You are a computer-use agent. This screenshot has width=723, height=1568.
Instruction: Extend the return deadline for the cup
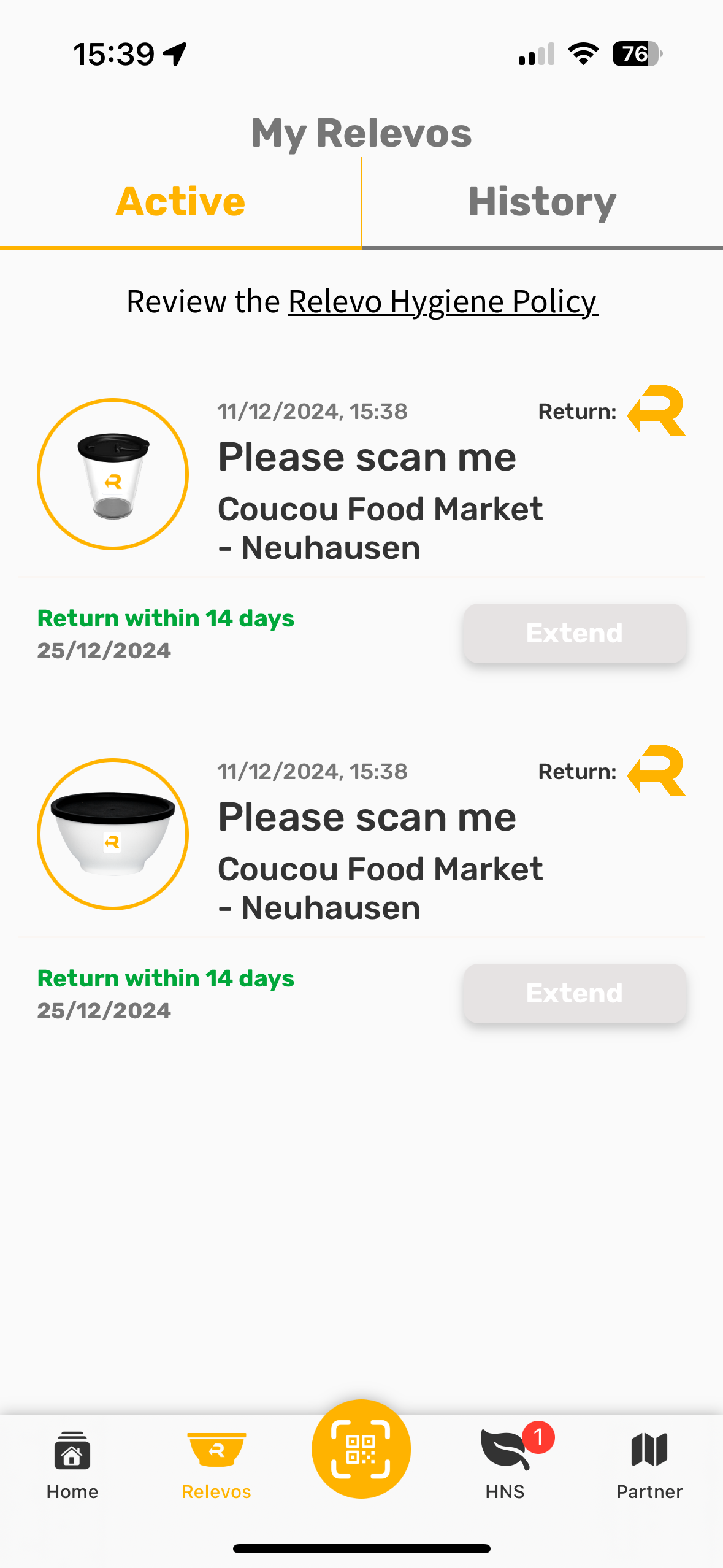coord(573,633)
